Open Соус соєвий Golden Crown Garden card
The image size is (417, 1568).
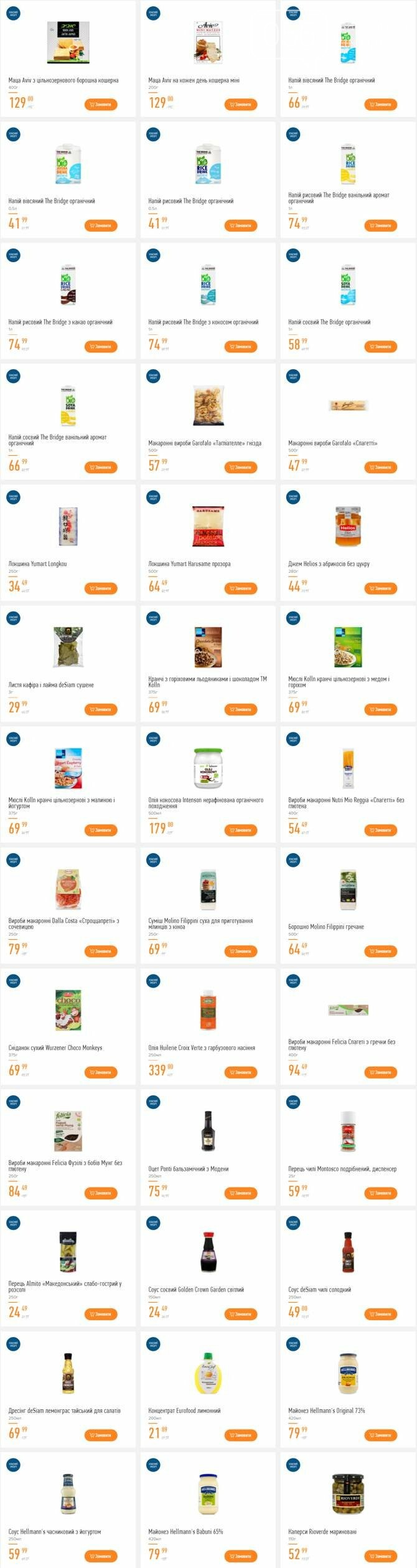pos(208,1252)
